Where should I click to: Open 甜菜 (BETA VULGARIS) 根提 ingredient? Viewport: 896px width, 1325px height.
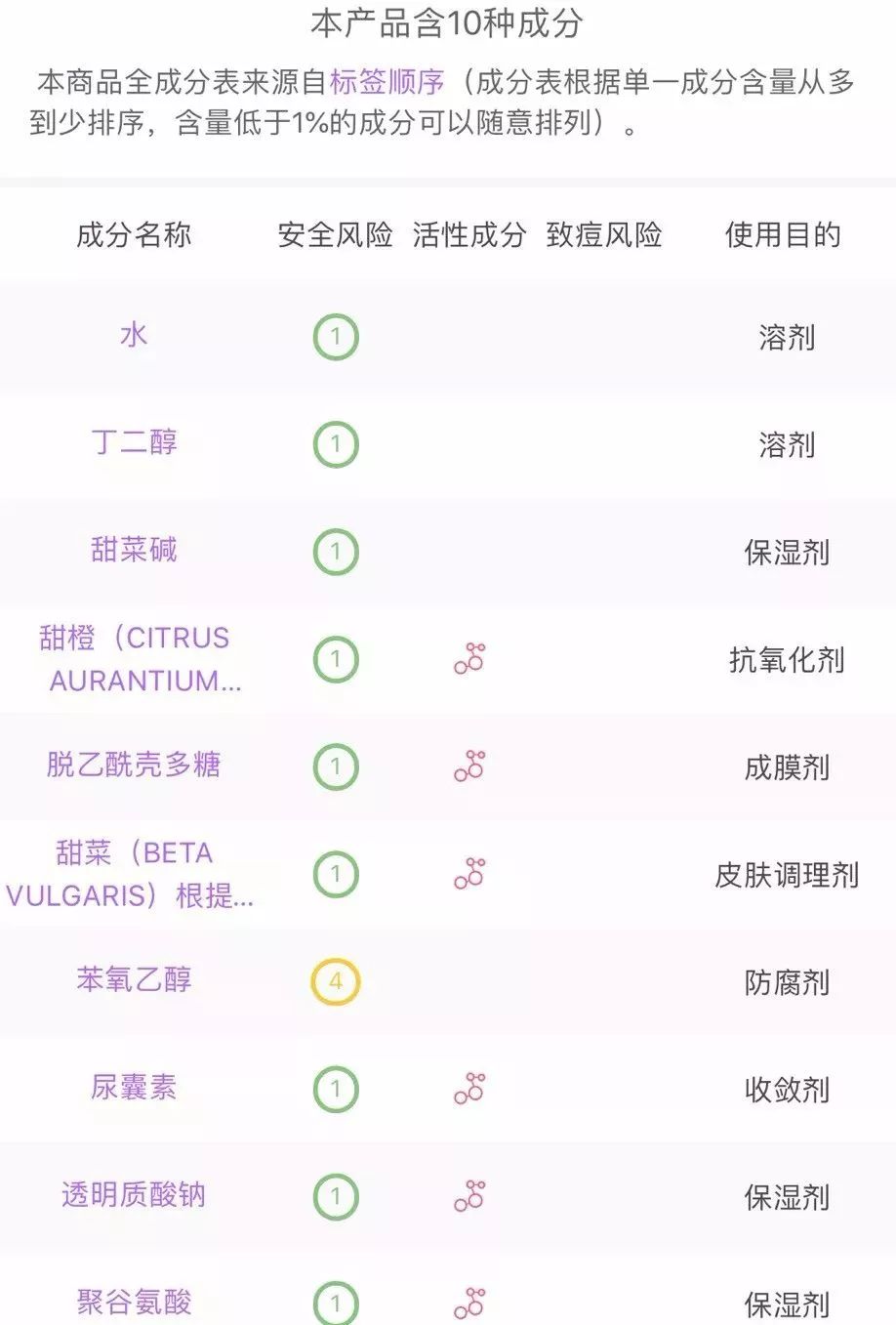point(132,874)
